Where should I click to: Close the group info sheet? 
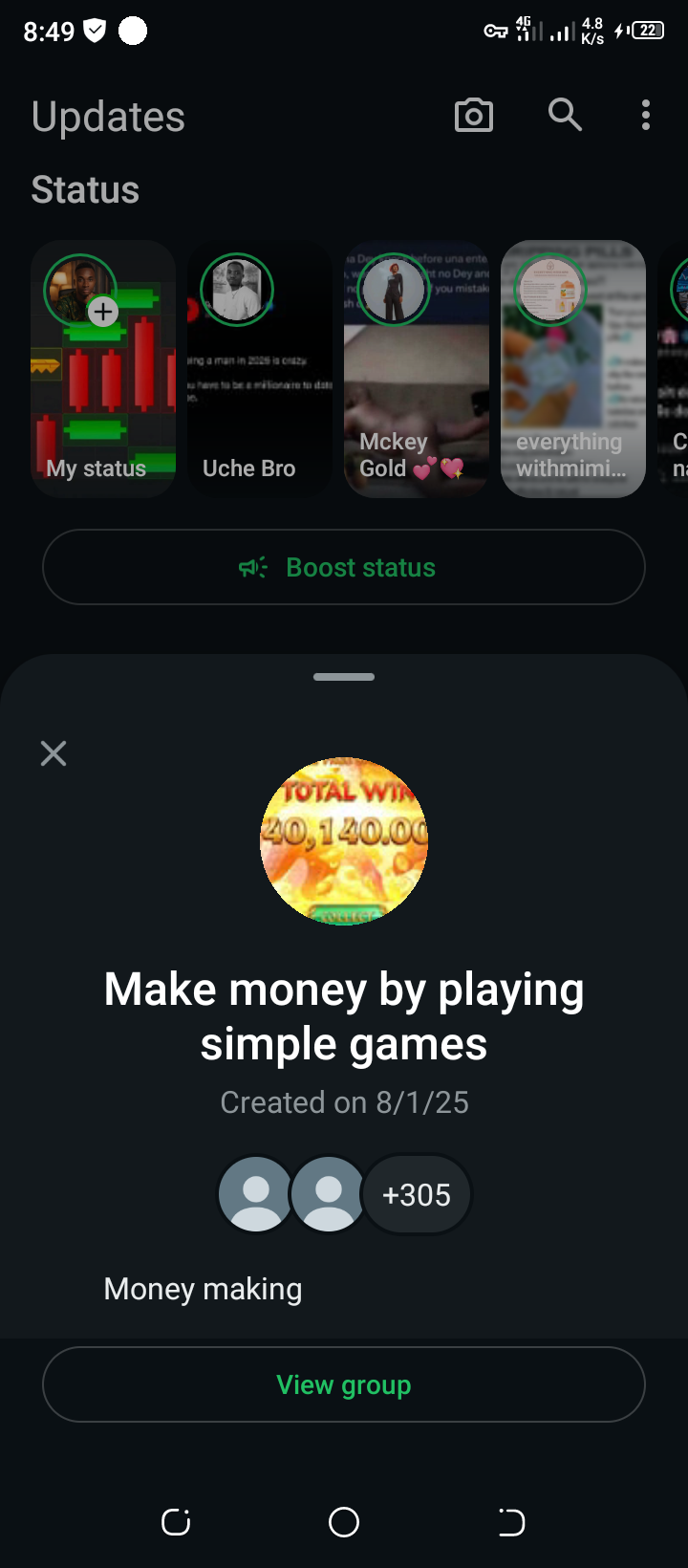pos(54,753)
